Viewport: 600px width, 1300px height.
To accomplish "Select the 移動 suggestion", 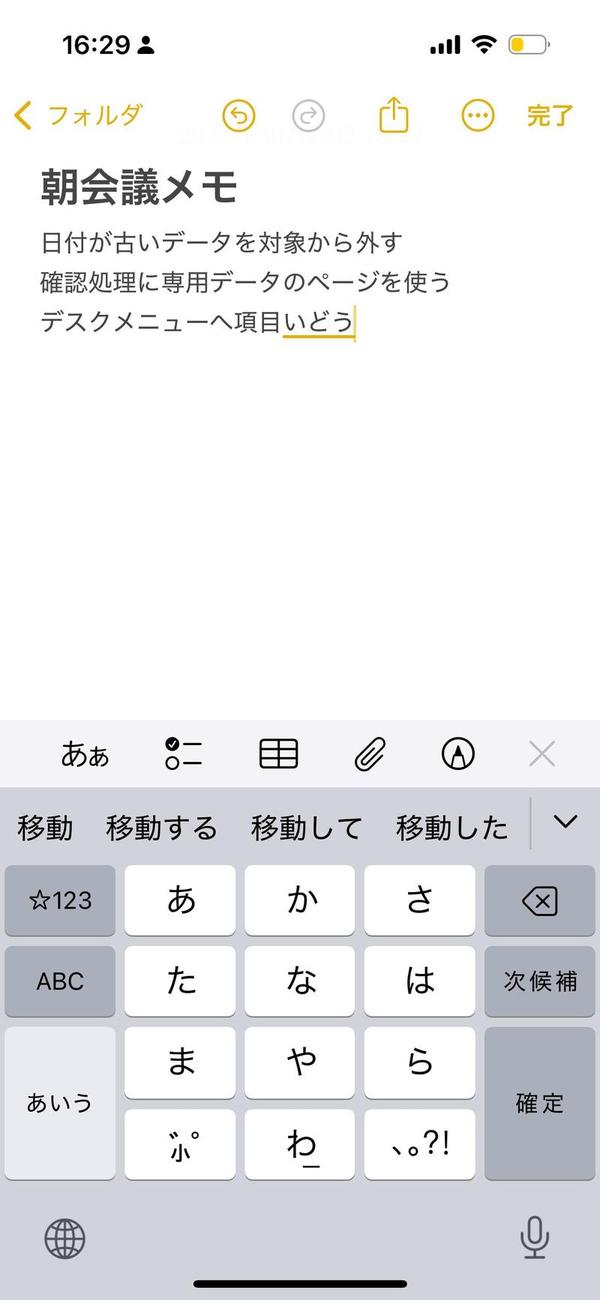I will pyautogui.click(x=45, y=827).
